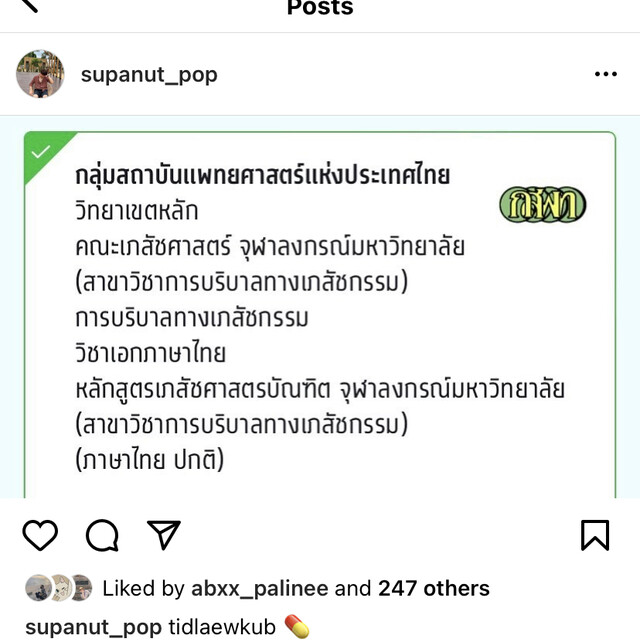This screenshot has width=640, height=640.
Task: Open the post's three-dot options menu
Action: coord(606,74)
